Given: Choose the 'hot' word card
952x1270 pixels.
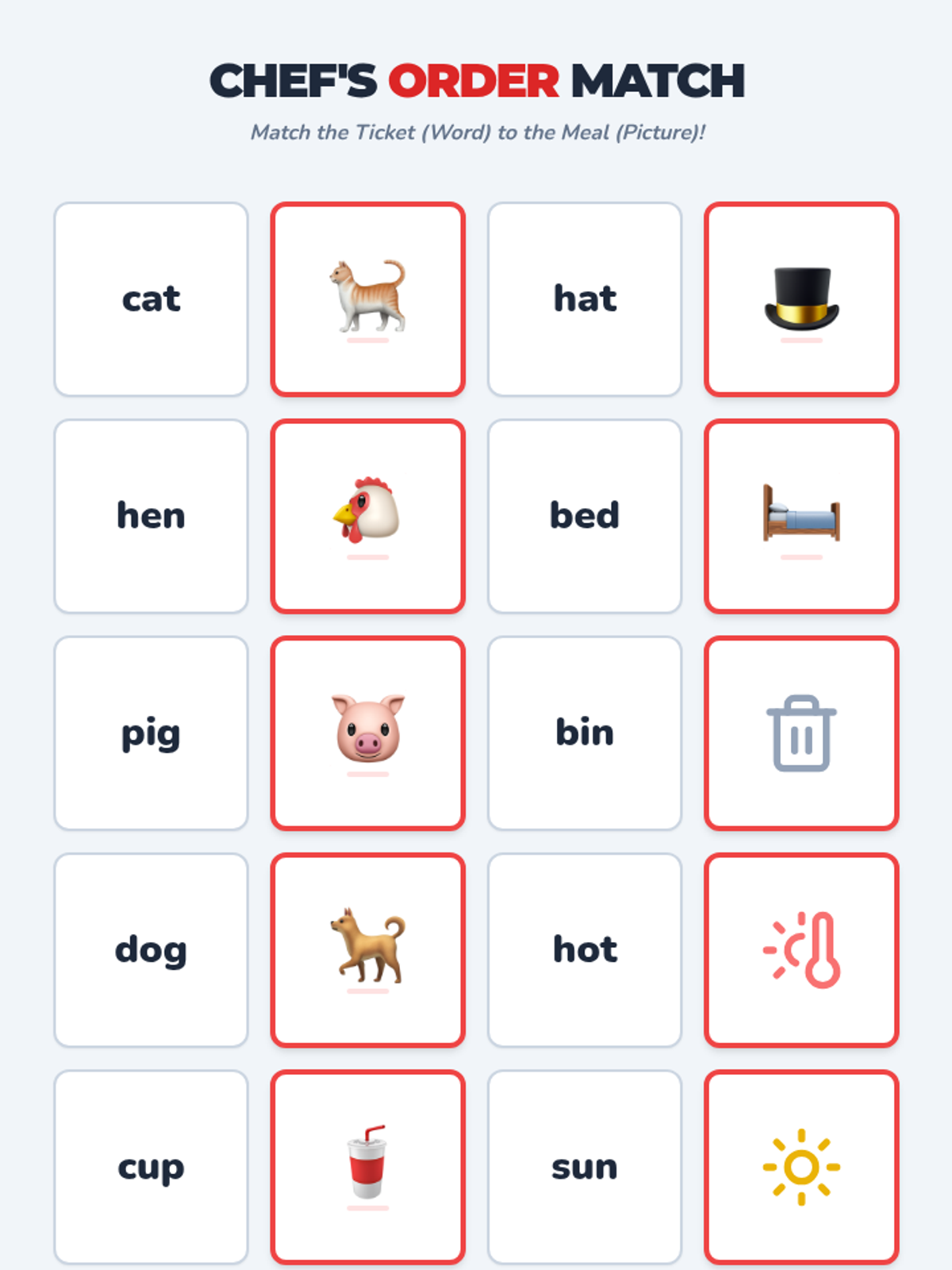Looking at the screenshot, I should 585,950.
